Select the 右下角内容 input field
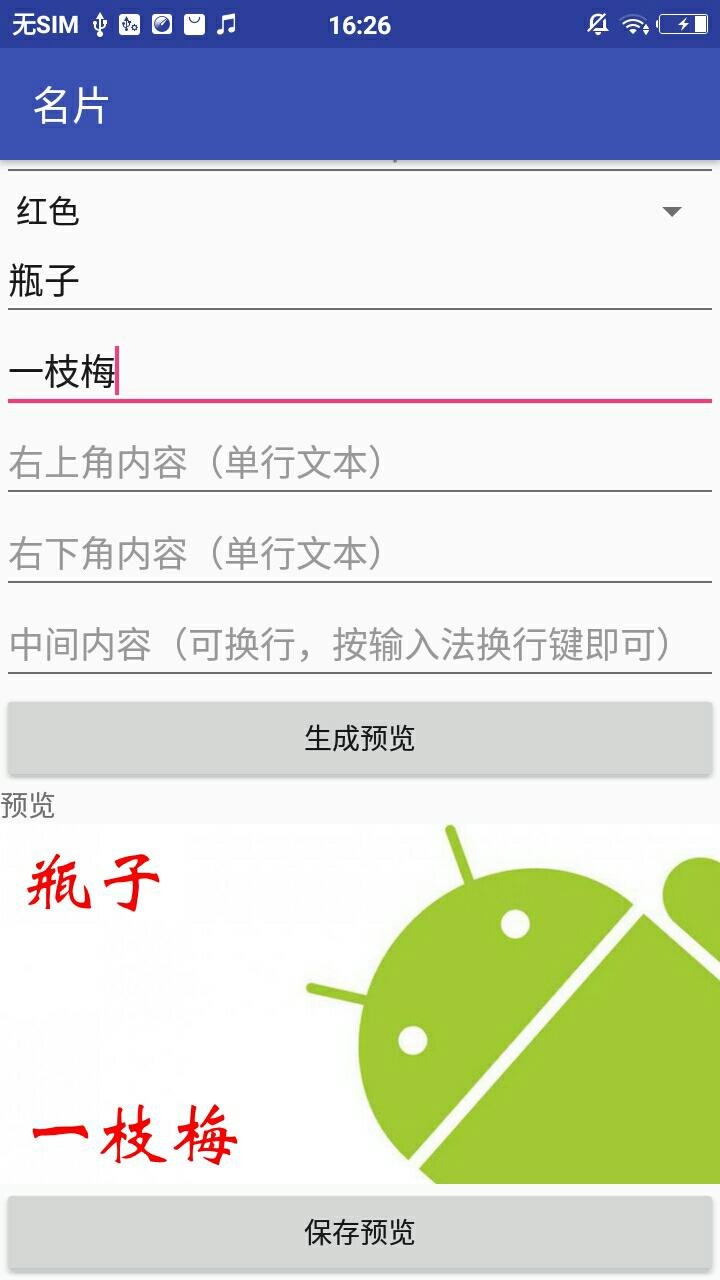The height and width of the screenshot is (1280, 720). click(360, 554)
